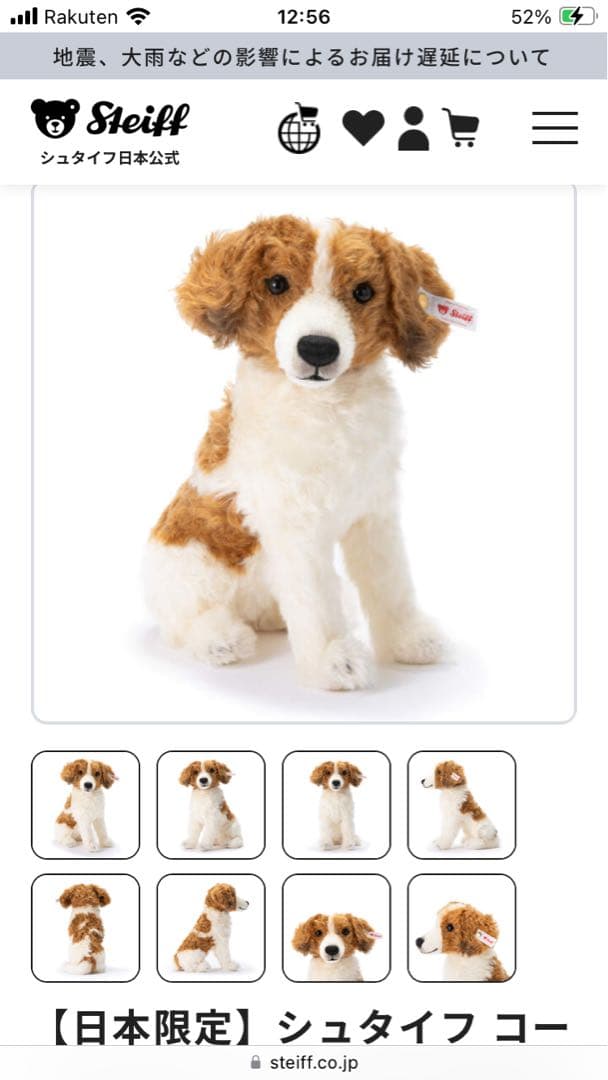
Task: View the shopping cart
Action: tap(460, 128)
